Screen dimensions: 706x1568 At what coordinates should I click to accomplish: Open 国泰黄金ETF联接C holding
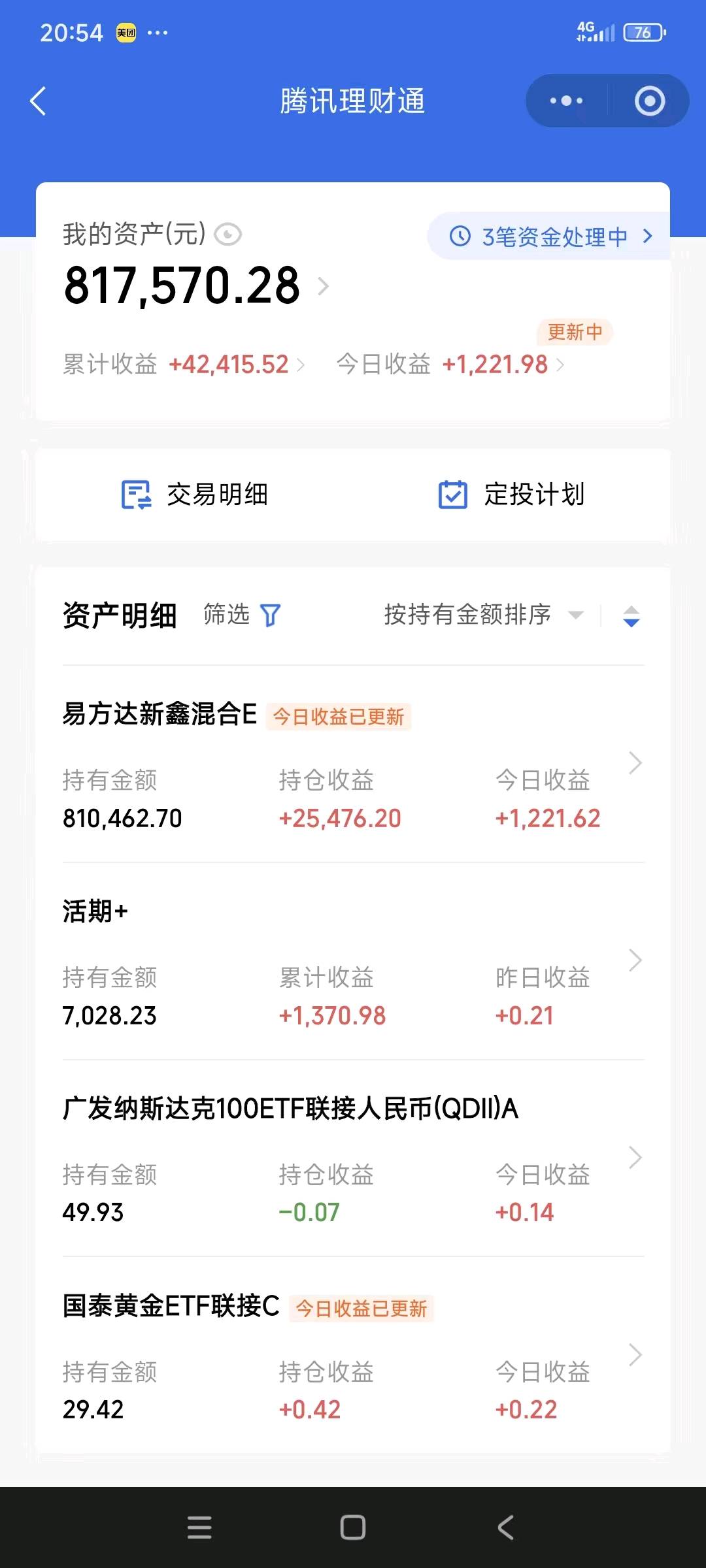(x=353, y=1356)
